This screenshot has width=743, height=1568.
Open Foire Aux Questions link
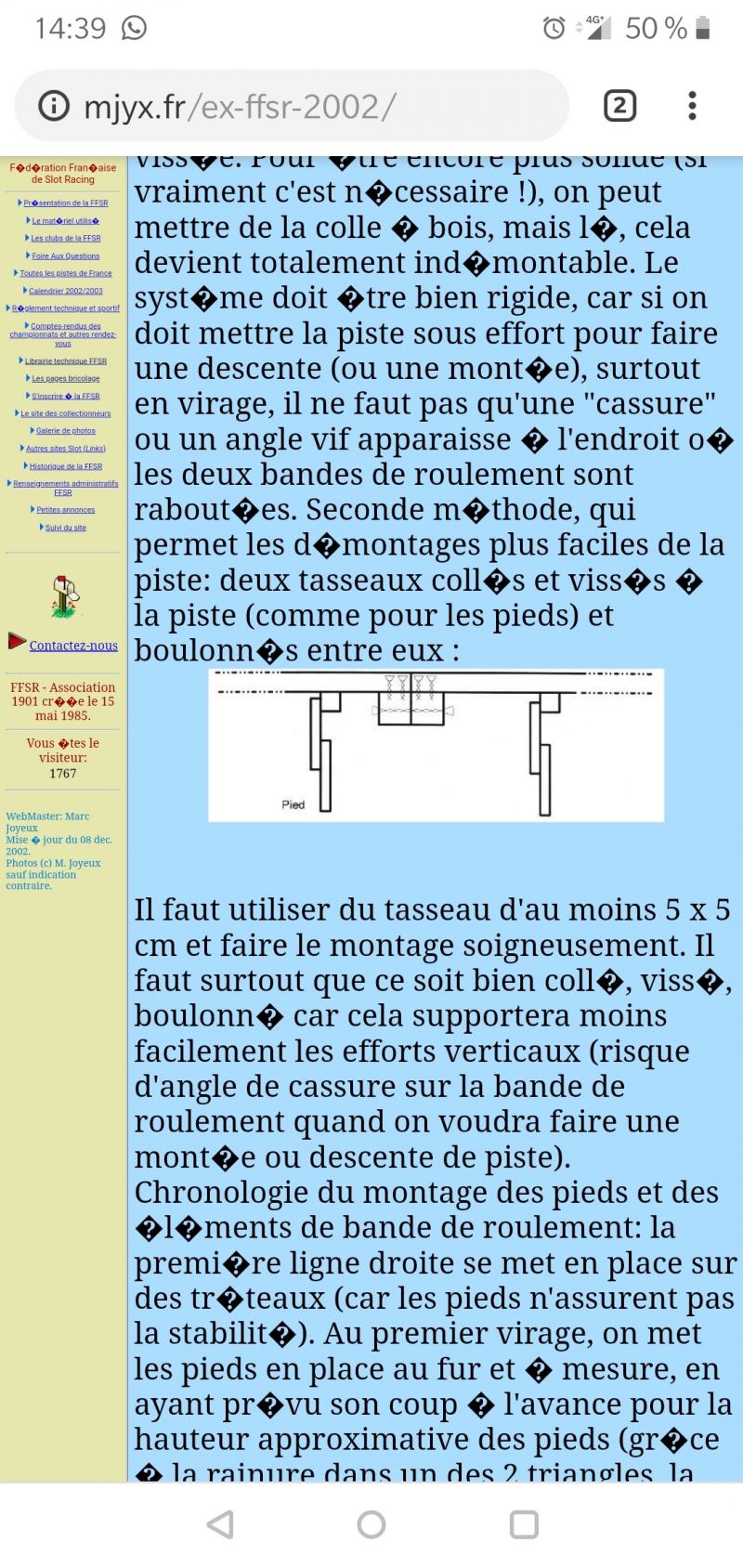click(x=66, y=255)
